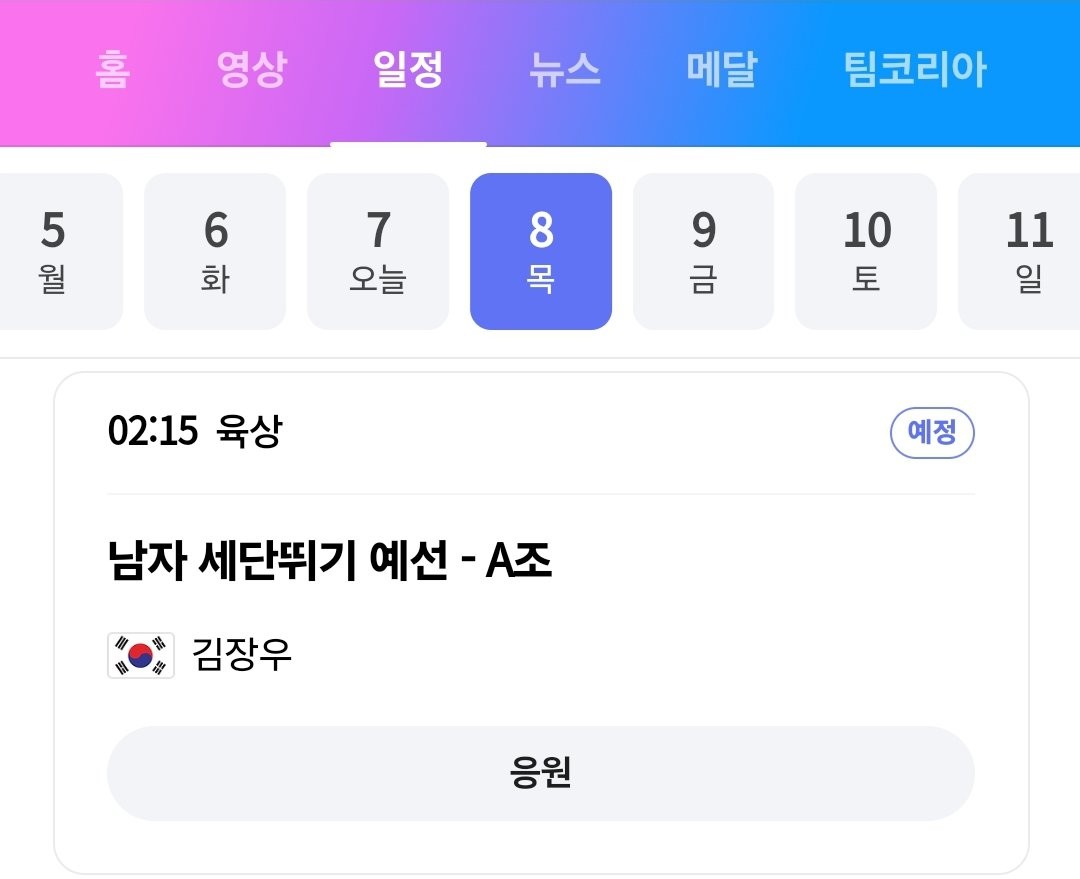
Task: Pick date 9 금
Action: point(703,252)
